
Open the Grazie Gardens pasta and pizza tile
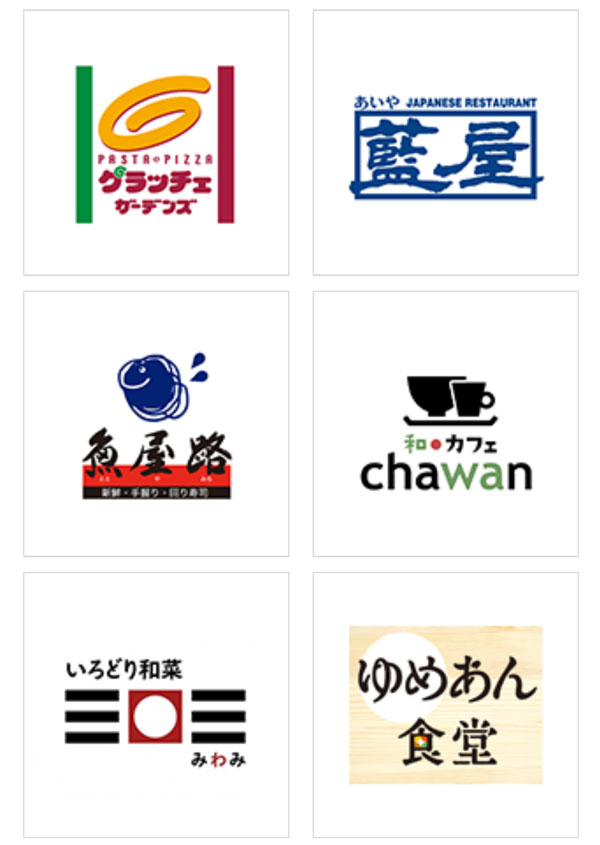(x=156, y=143)
